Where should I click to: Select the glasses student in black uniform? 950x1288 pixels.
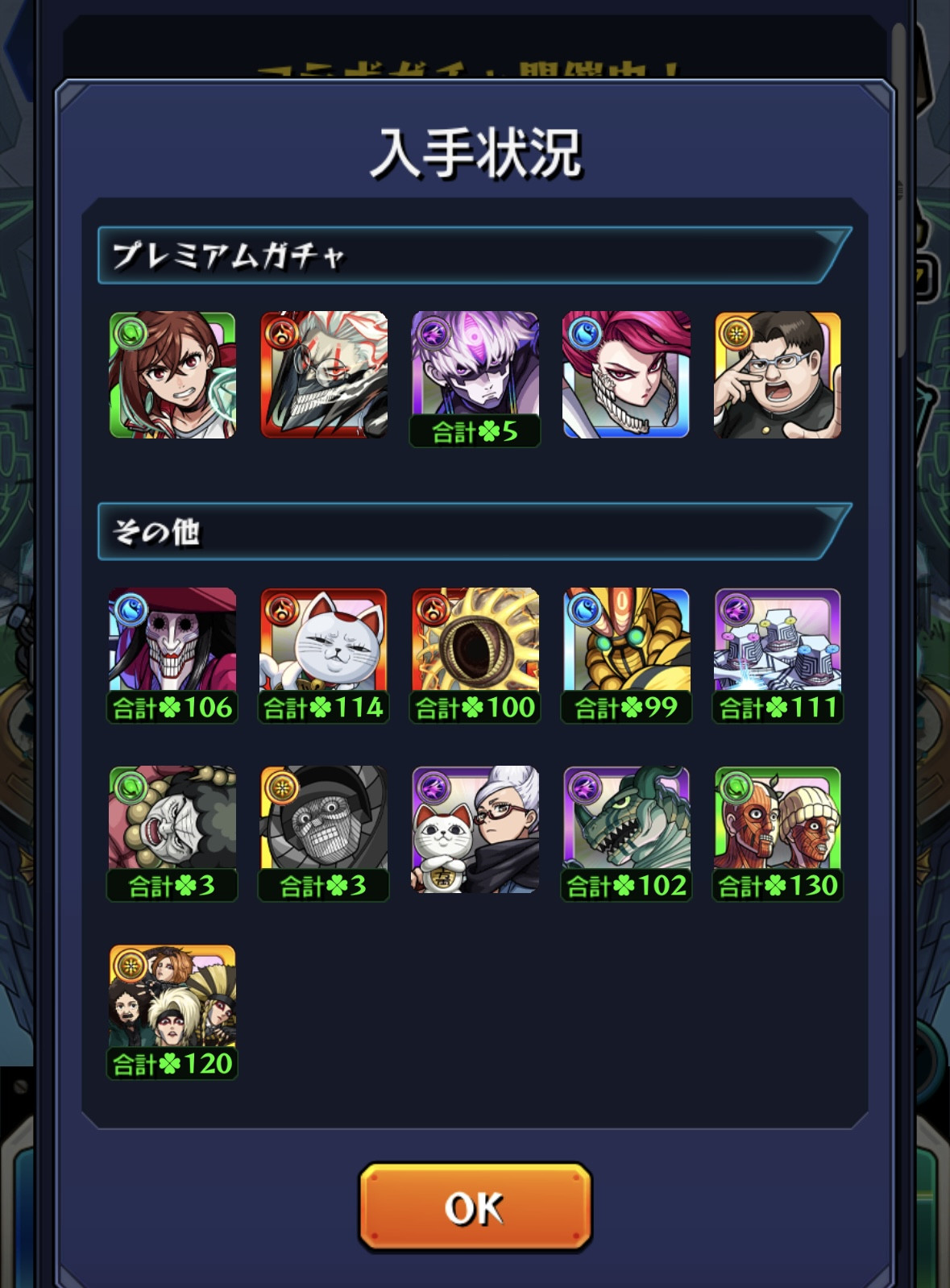[x=778, y=376]
